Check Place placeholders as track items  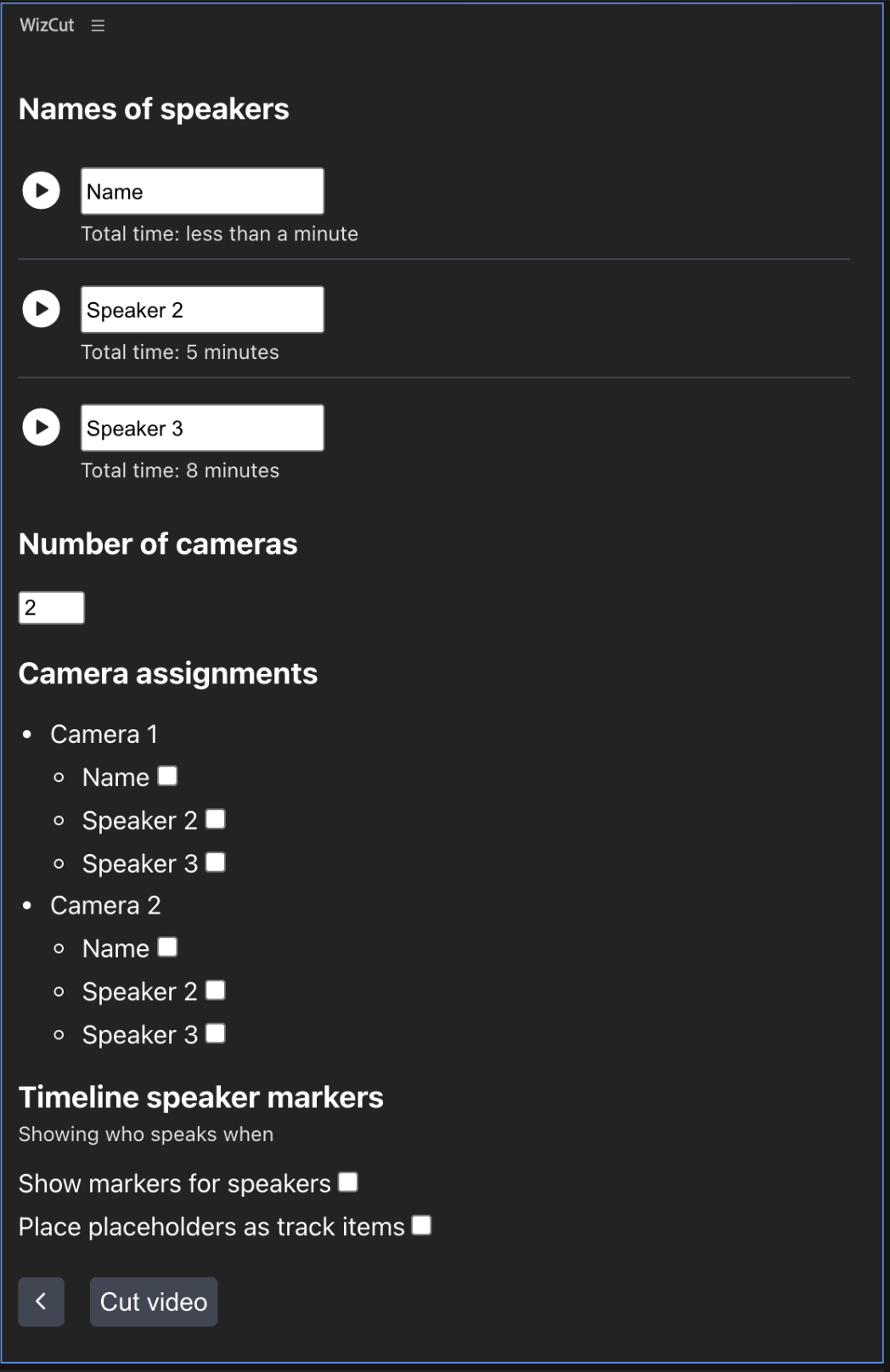pyautogui.click(x=420, y=1224)
